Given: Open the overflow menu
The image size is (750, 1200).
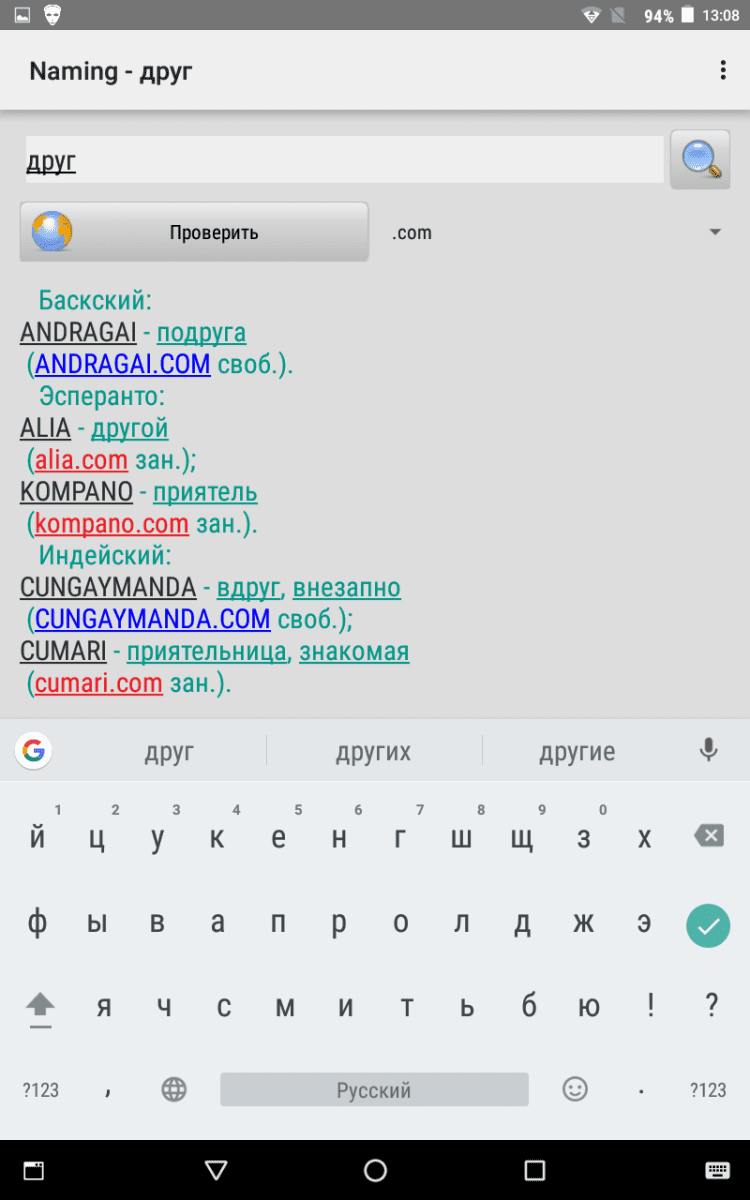Looking at the screenshot, I should 723,70.
